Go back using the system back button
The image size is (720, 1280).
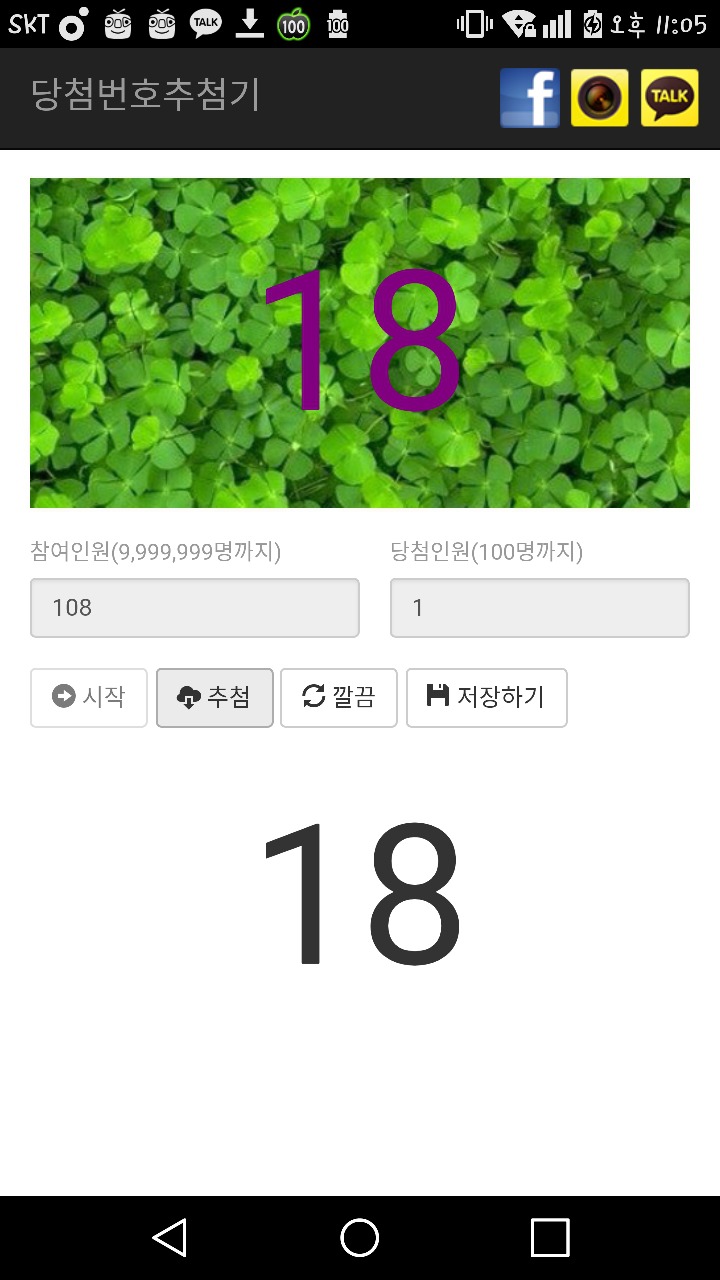click(x=170, y=1238)
